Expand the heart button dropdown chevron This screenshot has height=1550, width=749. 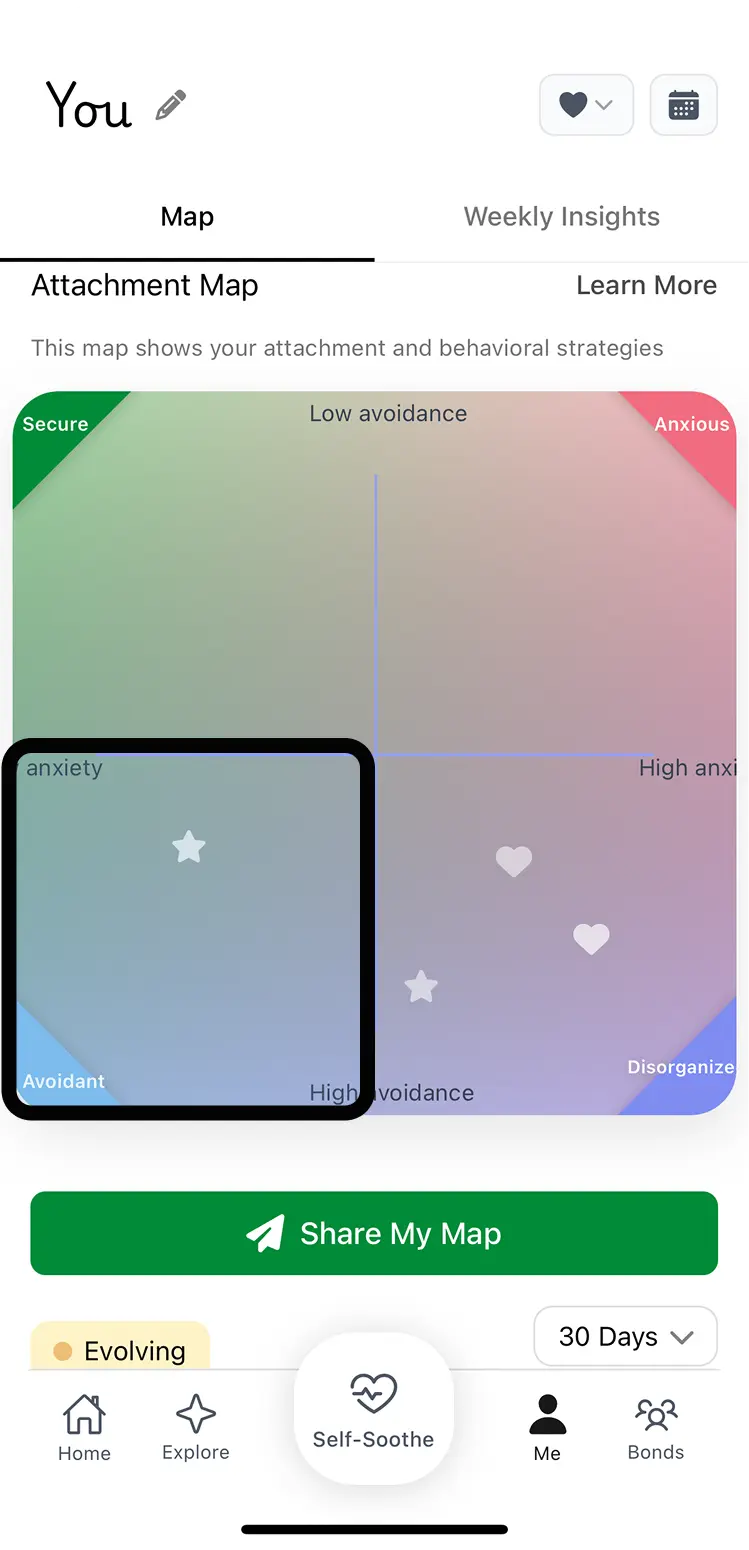coord(604,104)
